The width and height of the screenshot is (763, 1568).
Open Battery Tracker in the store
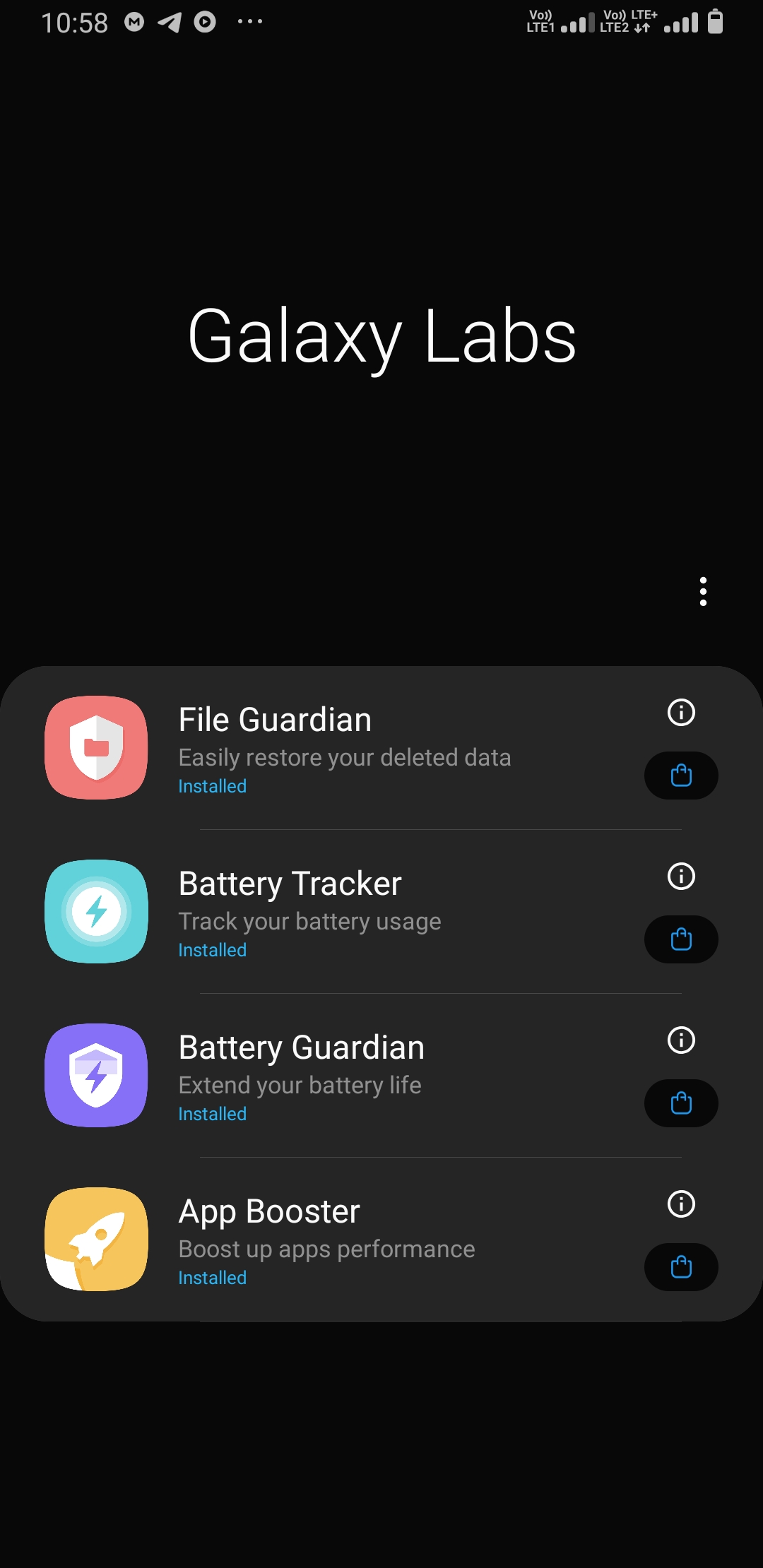[x=681, y=939]
